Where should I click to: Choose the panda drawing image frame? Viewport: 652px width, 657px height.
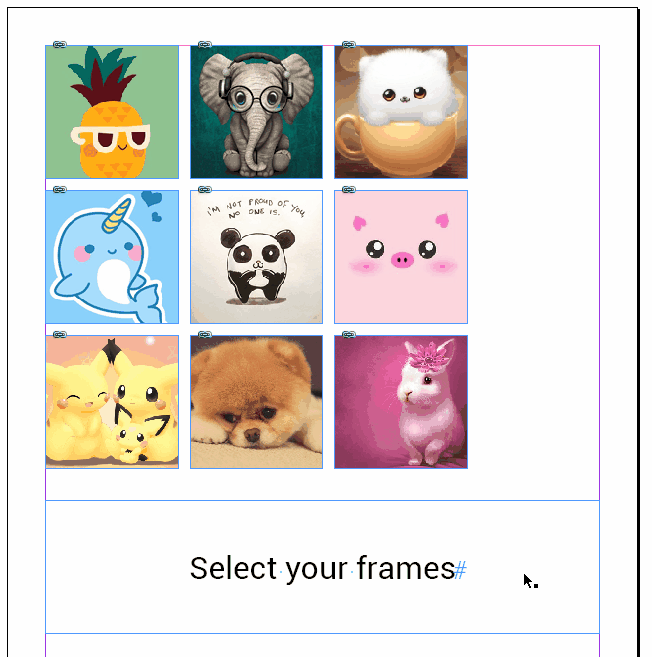tap(256, 257)
